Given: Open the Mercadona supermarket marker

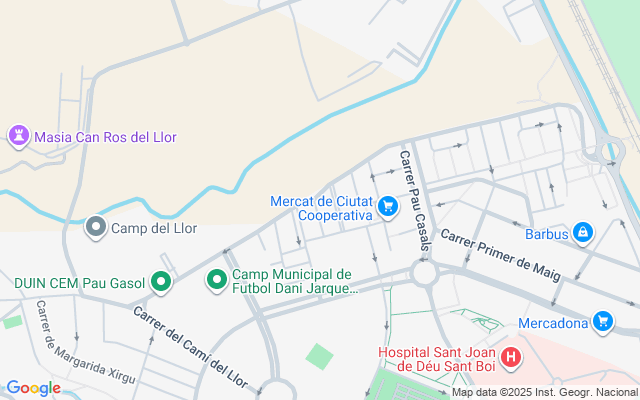Looking at the screenshot, I should [603, 322].
